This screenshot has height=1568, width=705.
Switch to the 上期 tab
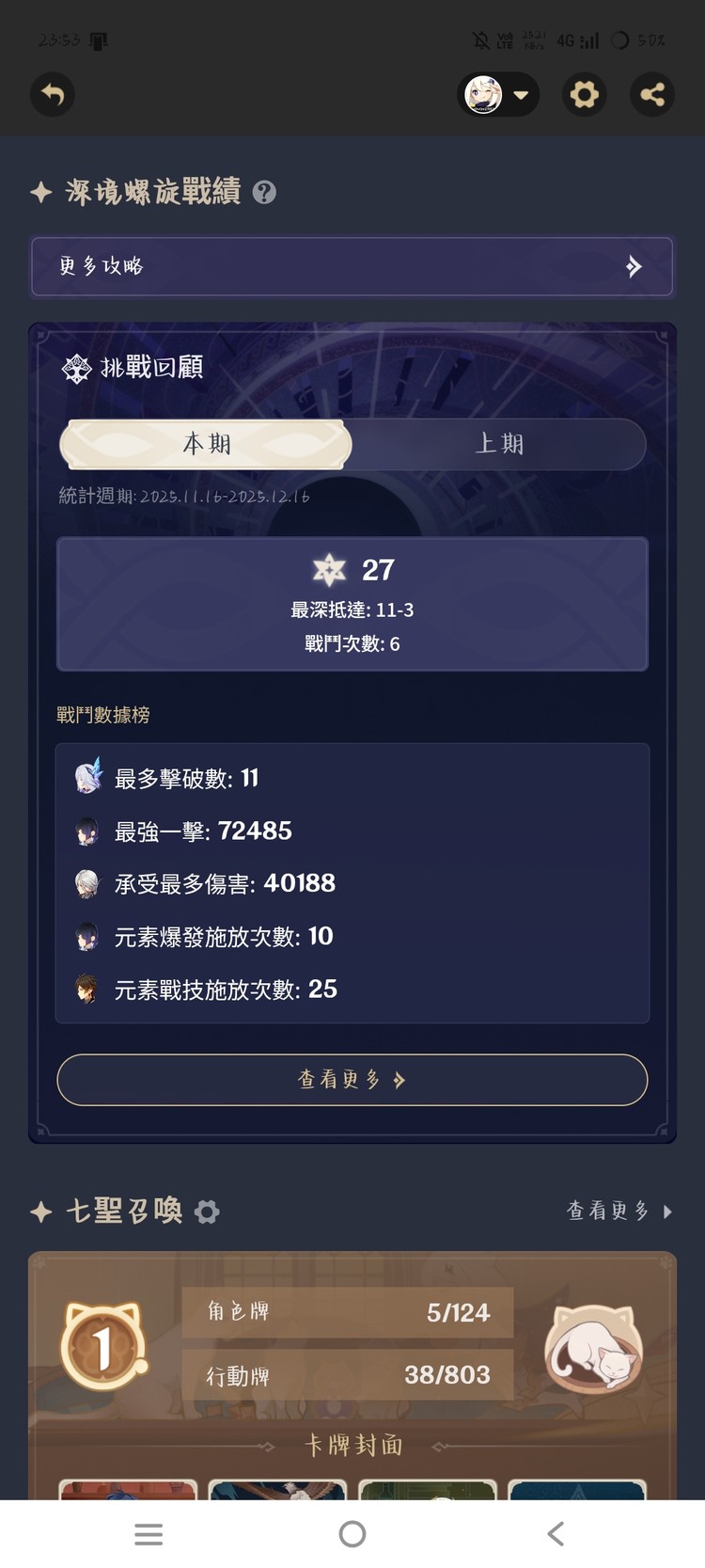coord(498,444)
